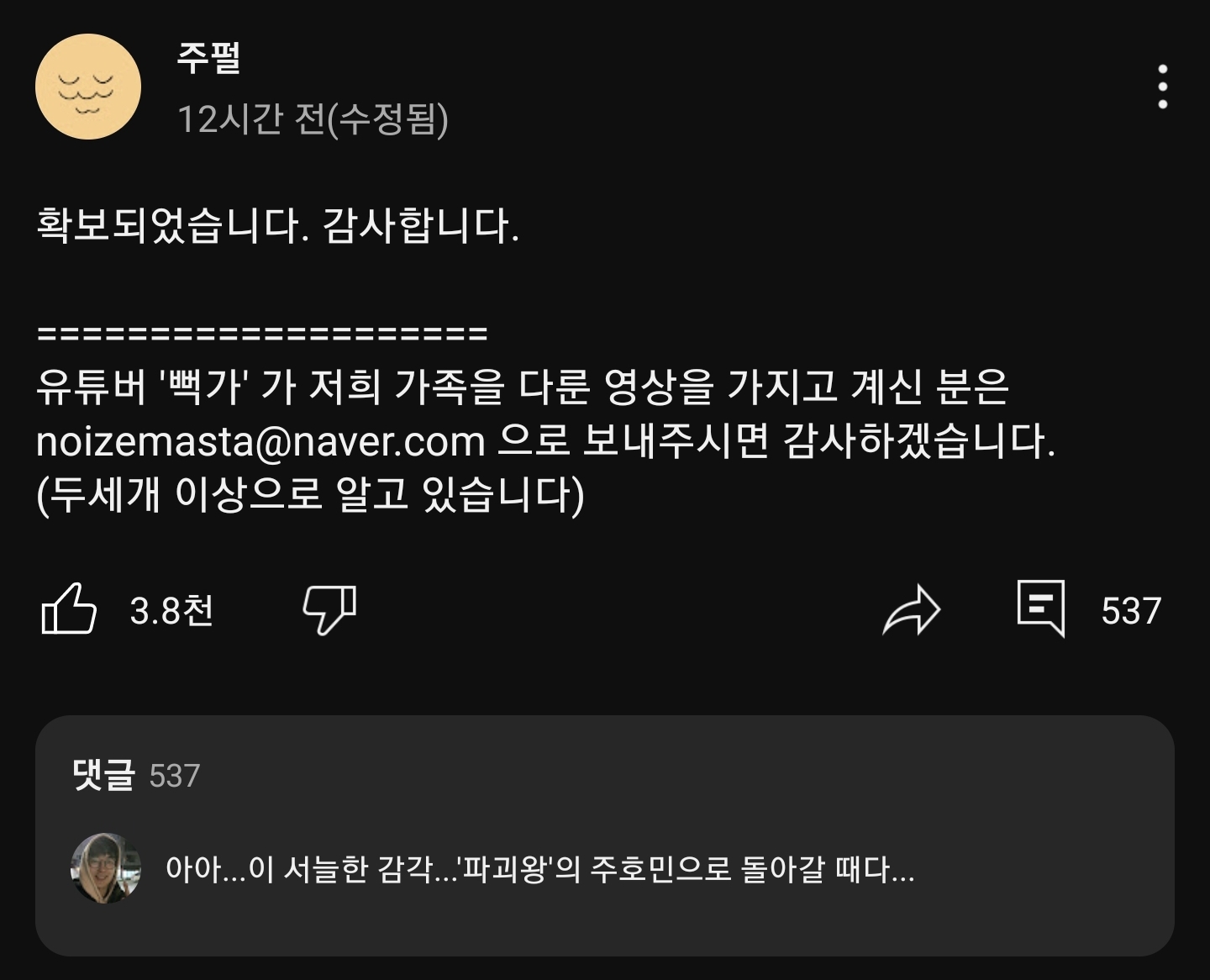Screen dimensions: 1210x980
Task: Like the post from 주펄
Action: tap(69, 609)
